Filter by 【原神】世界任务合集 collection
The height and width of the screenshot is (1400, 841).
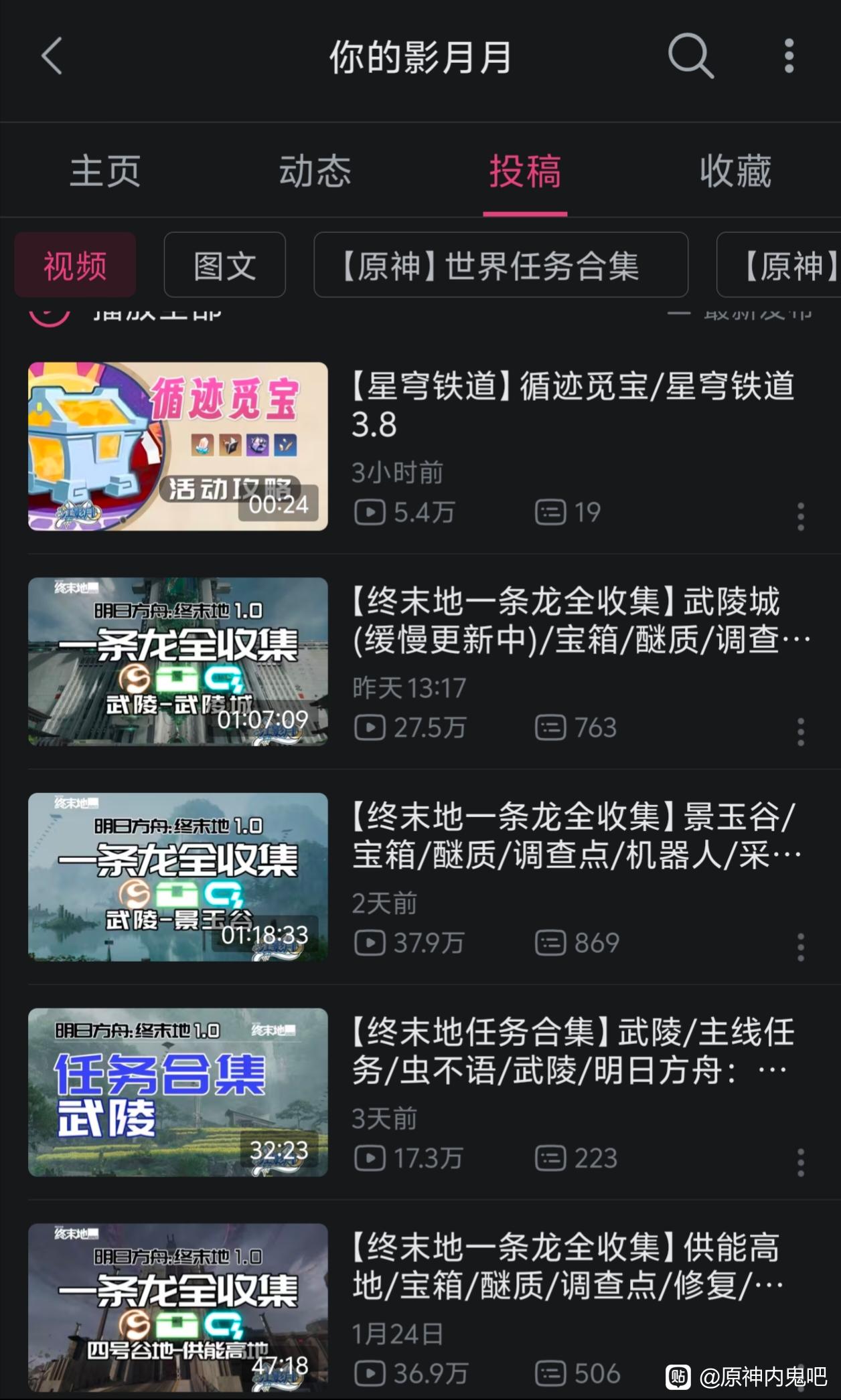[501, 265]
